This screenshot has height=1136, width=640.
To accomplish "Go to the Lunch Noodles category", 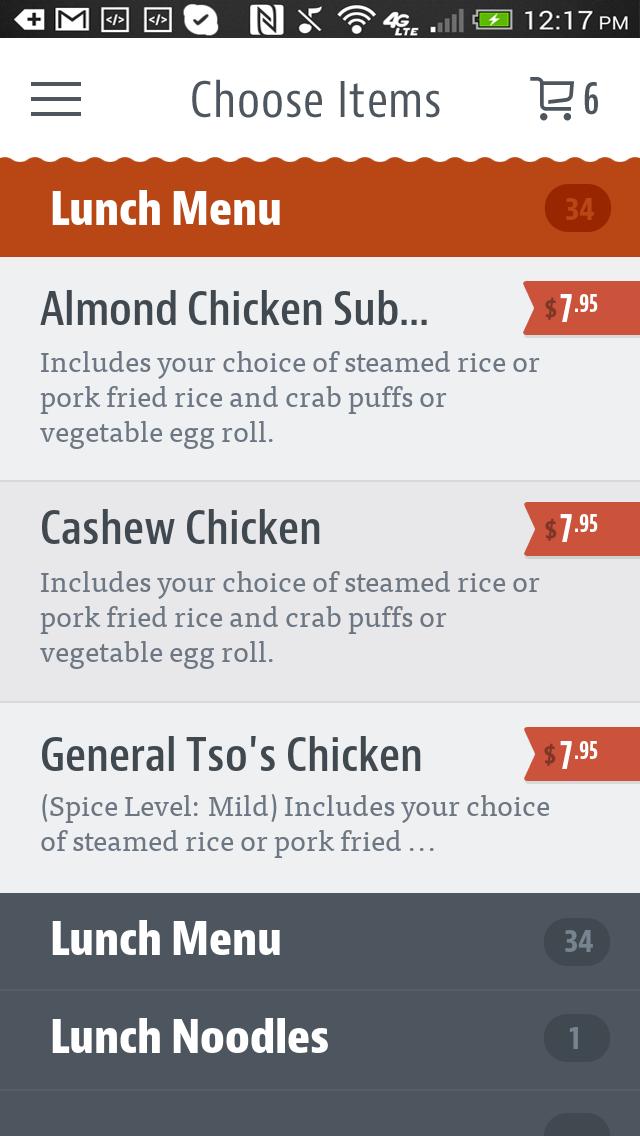I will [320, 1038].
